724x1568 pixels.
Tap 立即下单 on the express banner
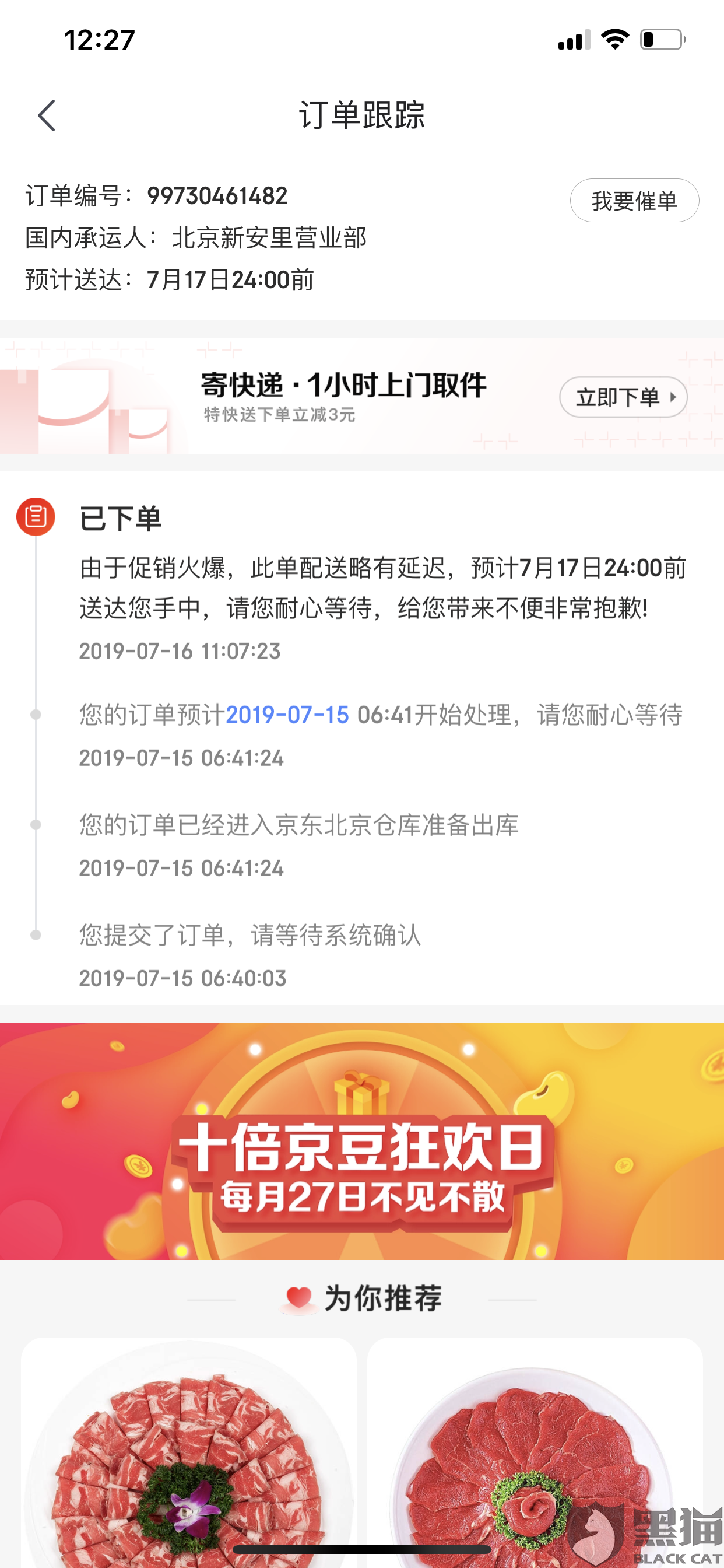coord(623,397)
